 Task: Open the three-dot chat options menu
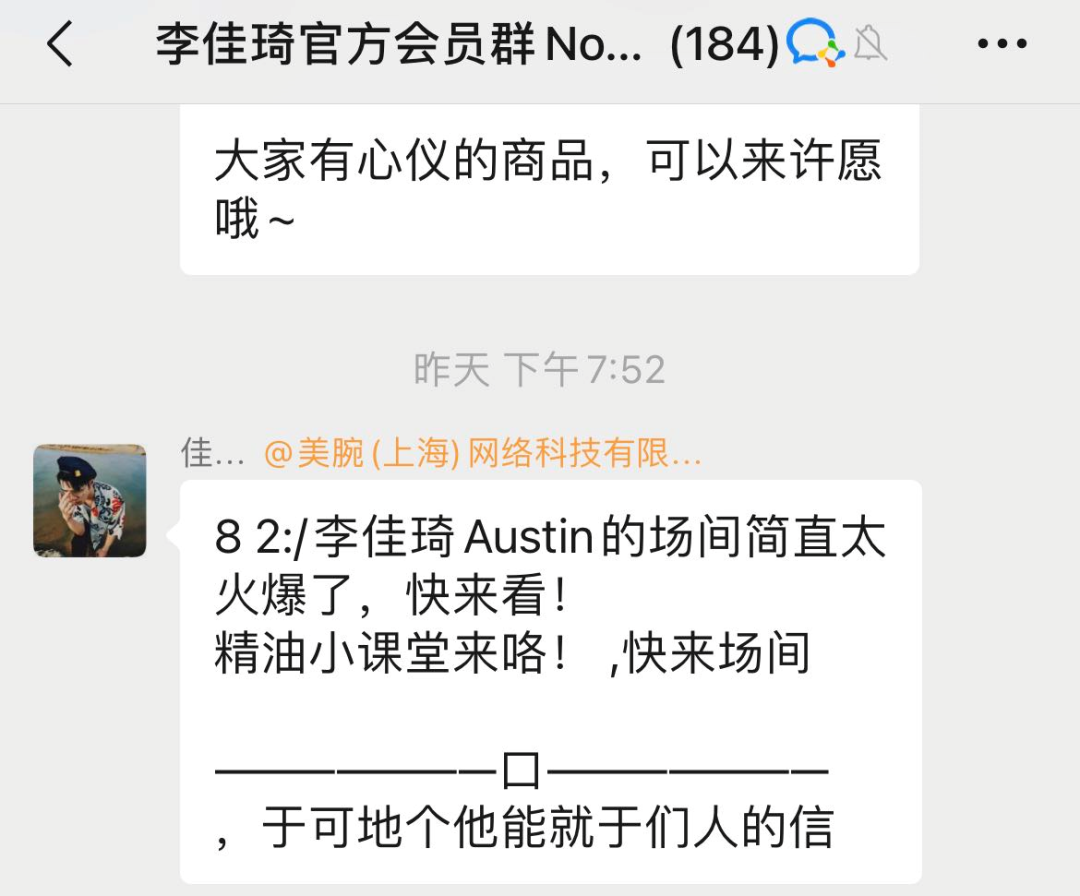pyautogui.click(x=1001, y=45)
